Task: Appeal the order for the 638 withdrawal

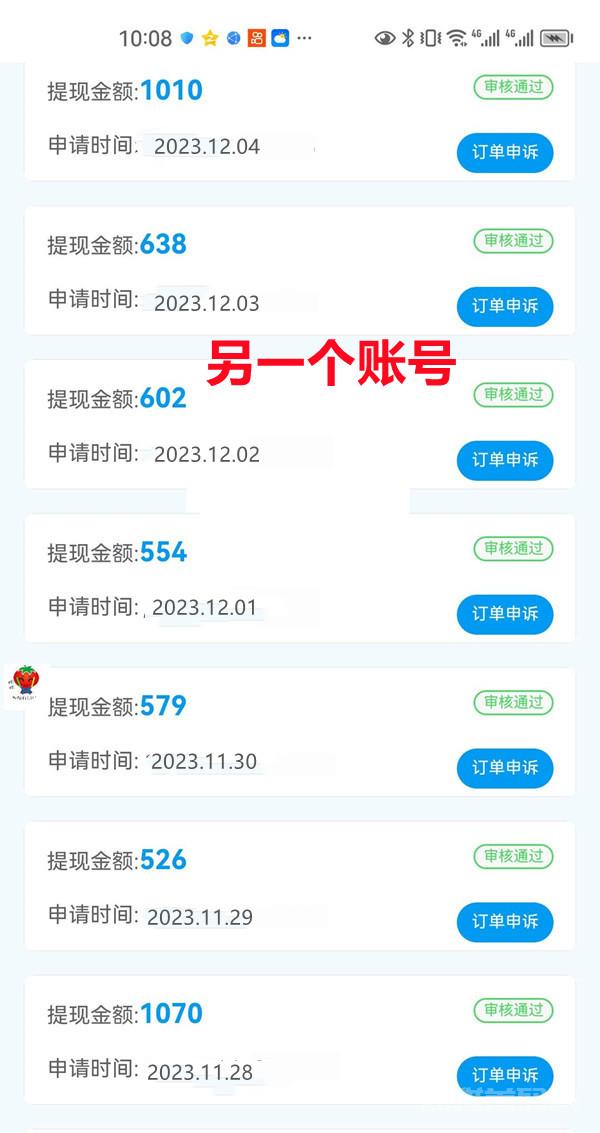Action: tap(505, 306)
